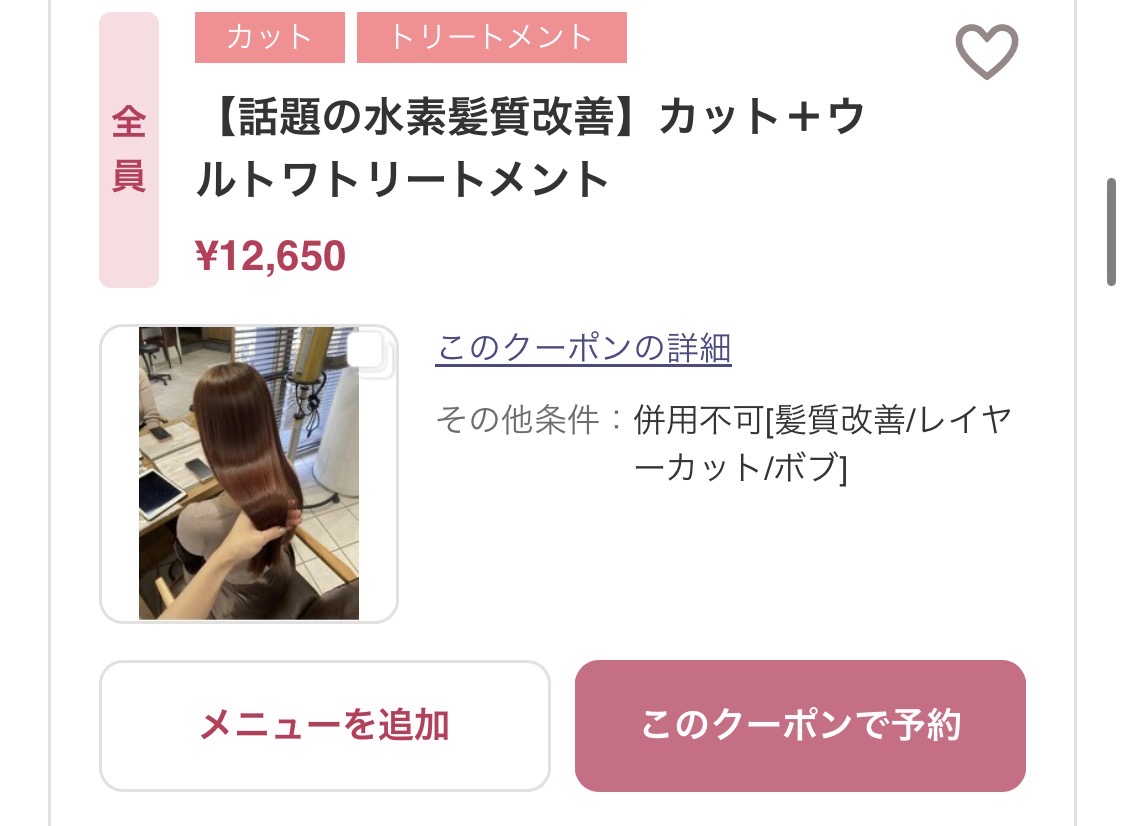This screenshot has height=826, width=1125.
Task: Open the long hair coupon photo
Action: 249,473
